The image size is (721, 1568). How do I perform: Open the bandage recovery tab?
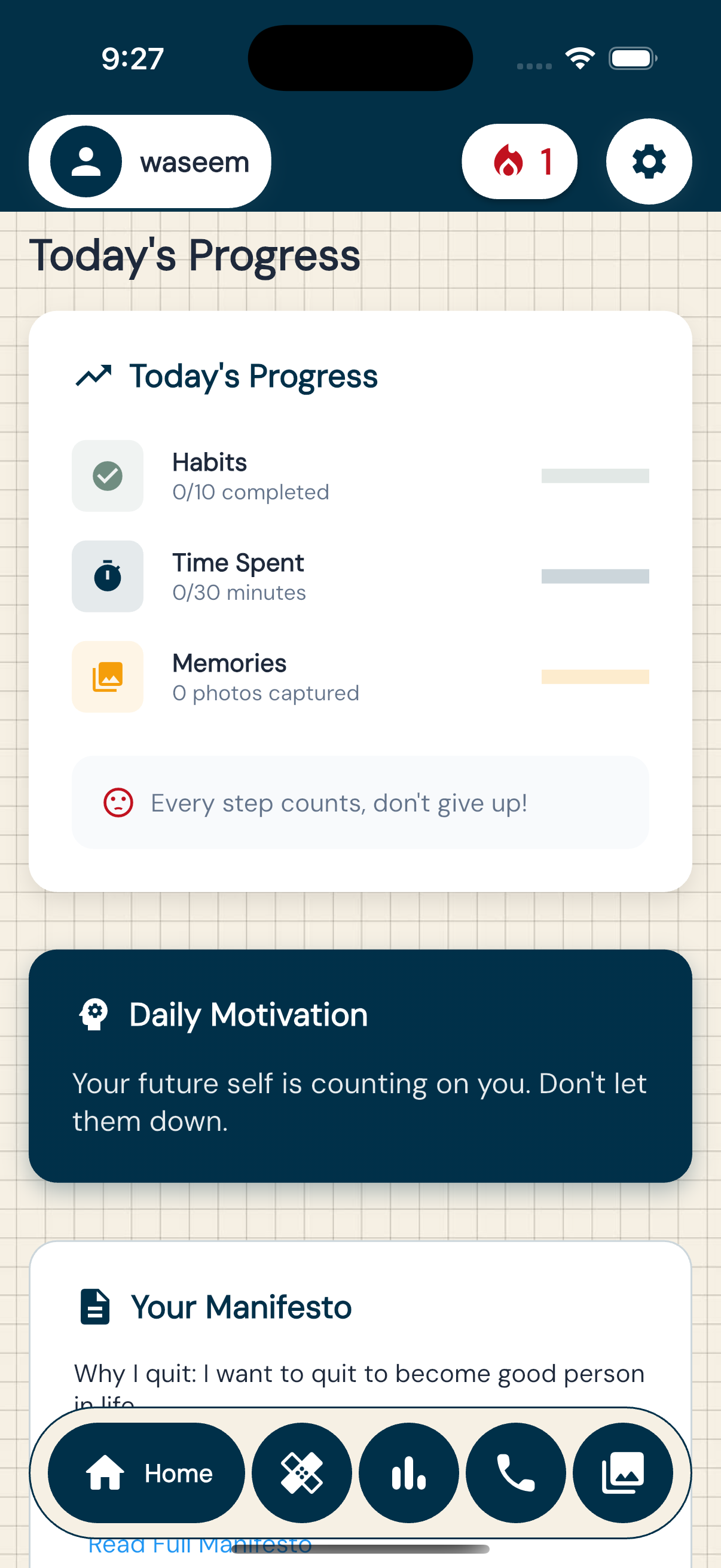302,1473
